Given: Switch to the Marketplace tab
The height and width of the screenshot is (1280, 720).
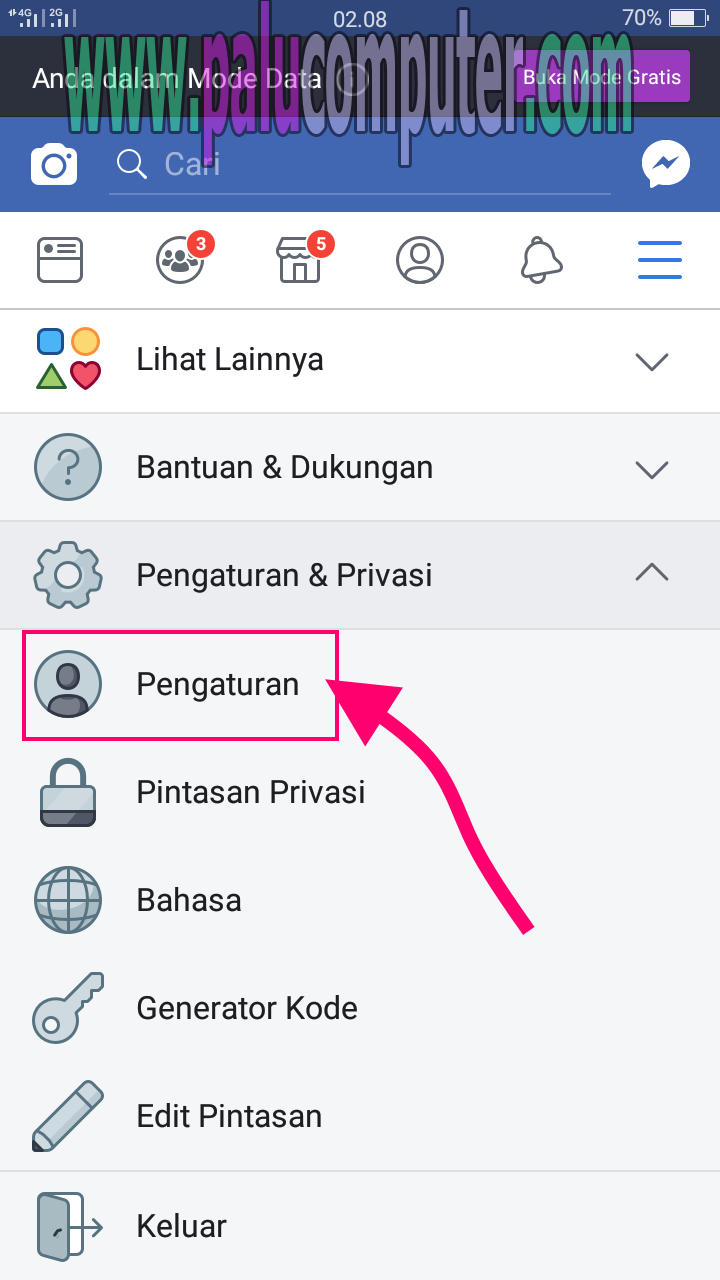Looking at the screenshot, I should coord(300,260).
